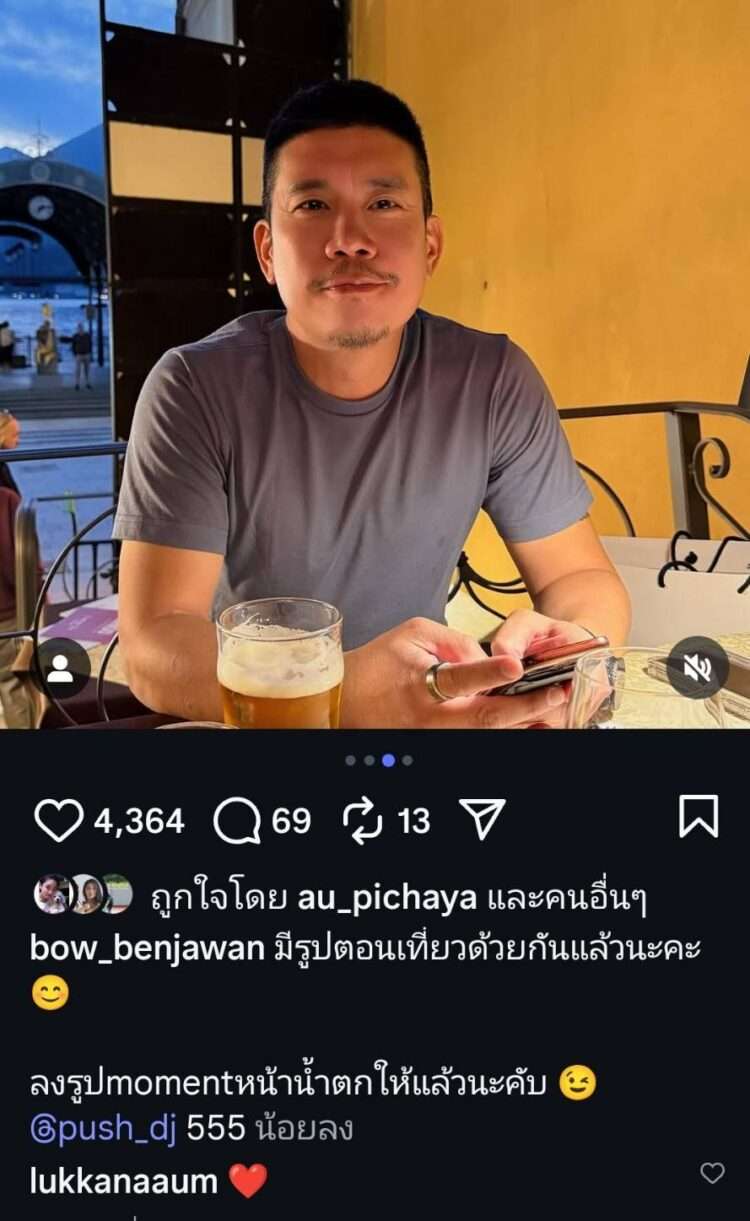Open bow_benjawan's profile from the caption
The height and width of the screenshot is (1221, 750).
[x=147, y=948]
